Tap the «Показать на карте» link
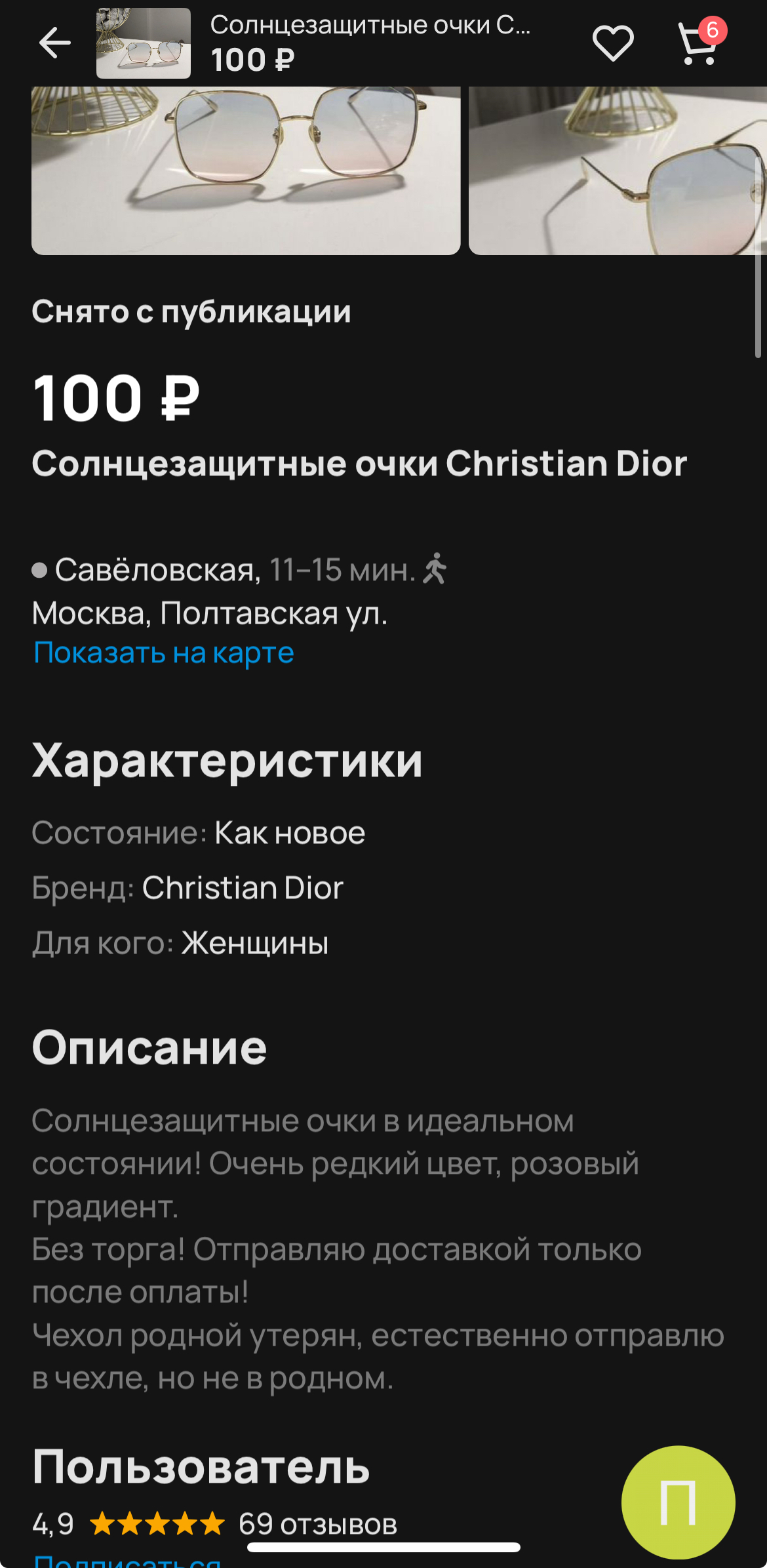This screenshot has width=767, height=1568. click(x=164, y=653)
